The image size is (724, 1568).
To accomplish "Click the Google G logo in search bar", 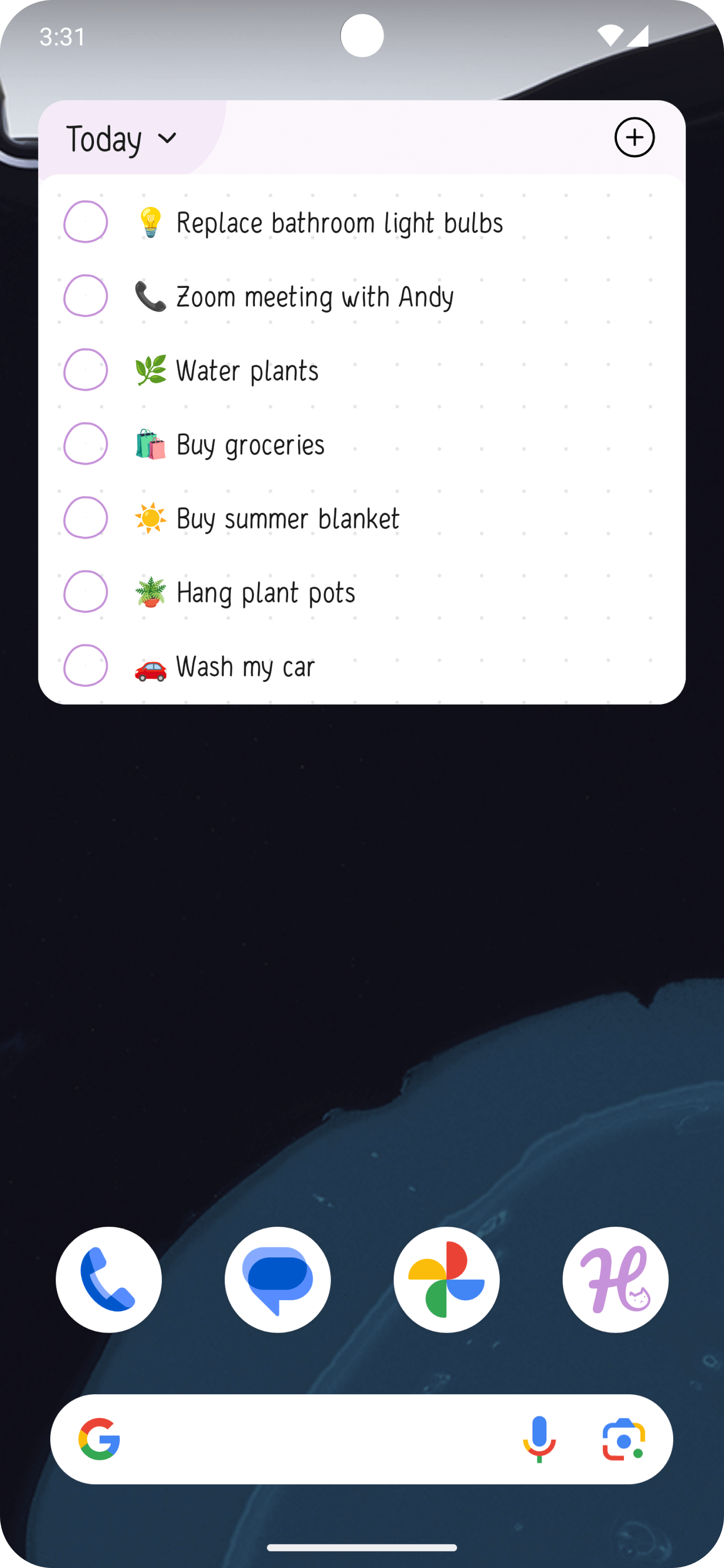I will click(101, 1439).
